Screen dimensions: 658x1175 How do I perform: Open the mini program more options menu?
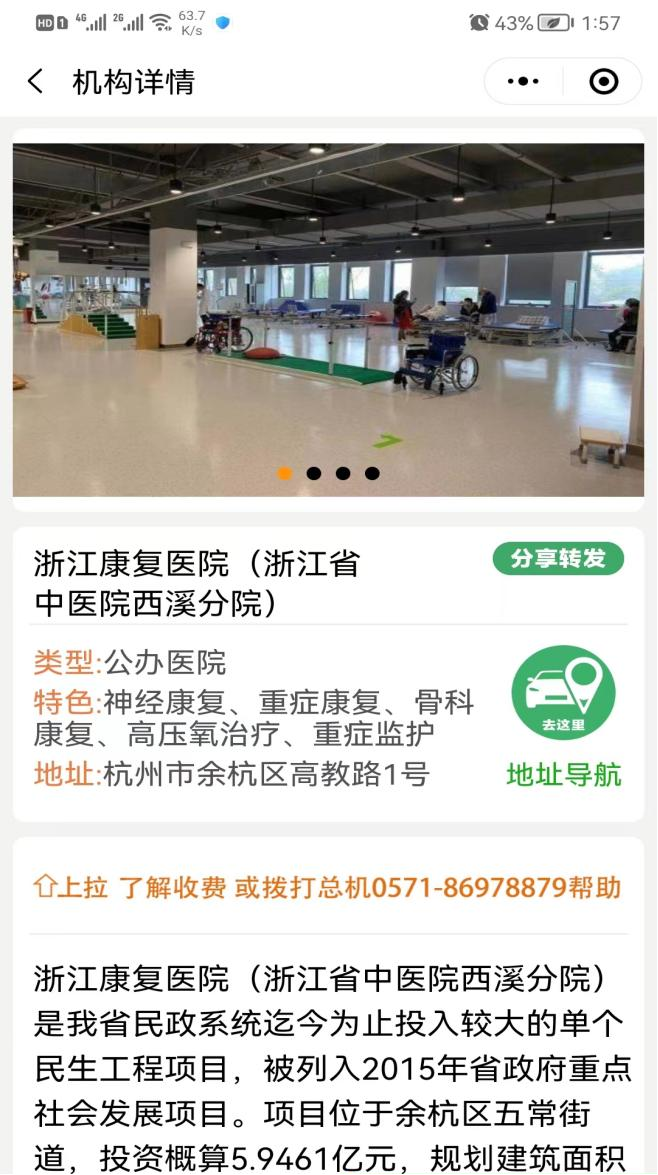523,82
